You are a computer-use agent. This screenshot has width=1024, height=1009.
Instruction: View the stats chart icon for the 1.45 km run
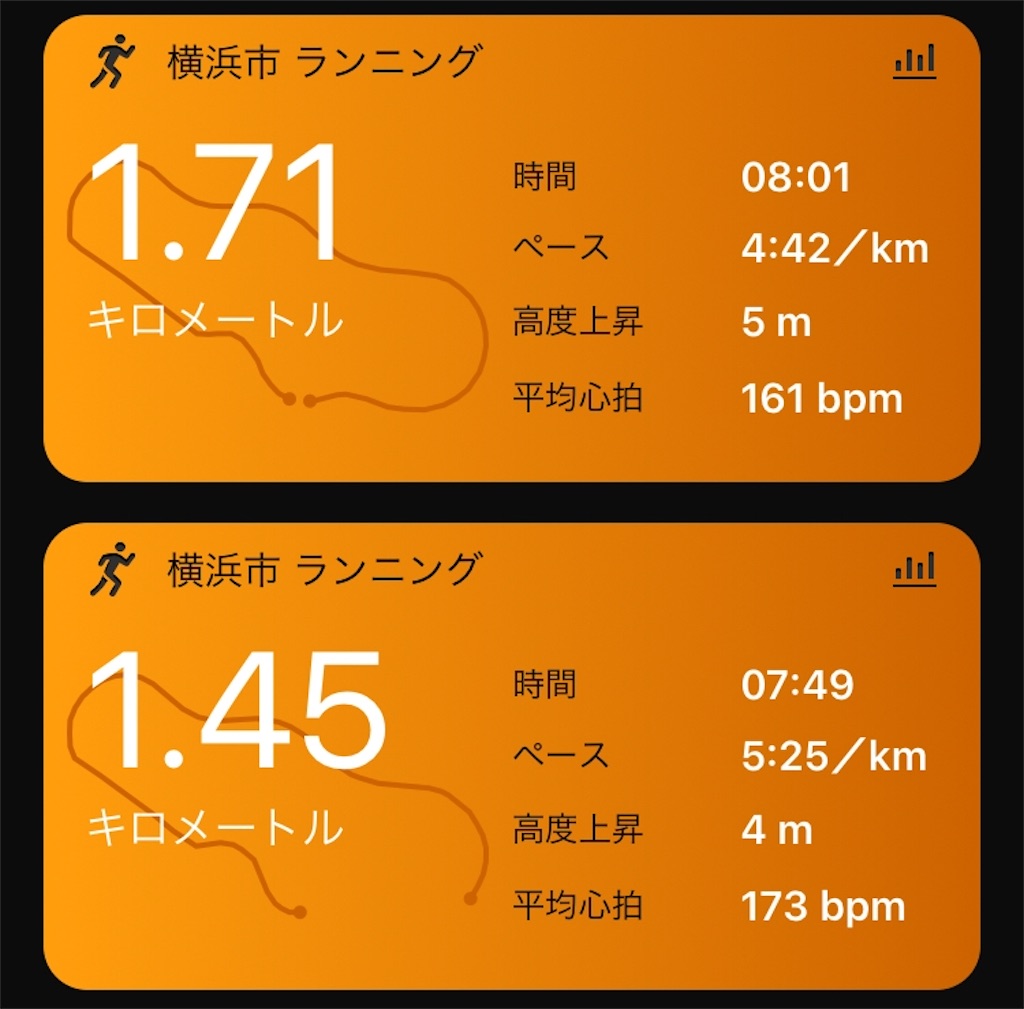[x=914, y=570]
